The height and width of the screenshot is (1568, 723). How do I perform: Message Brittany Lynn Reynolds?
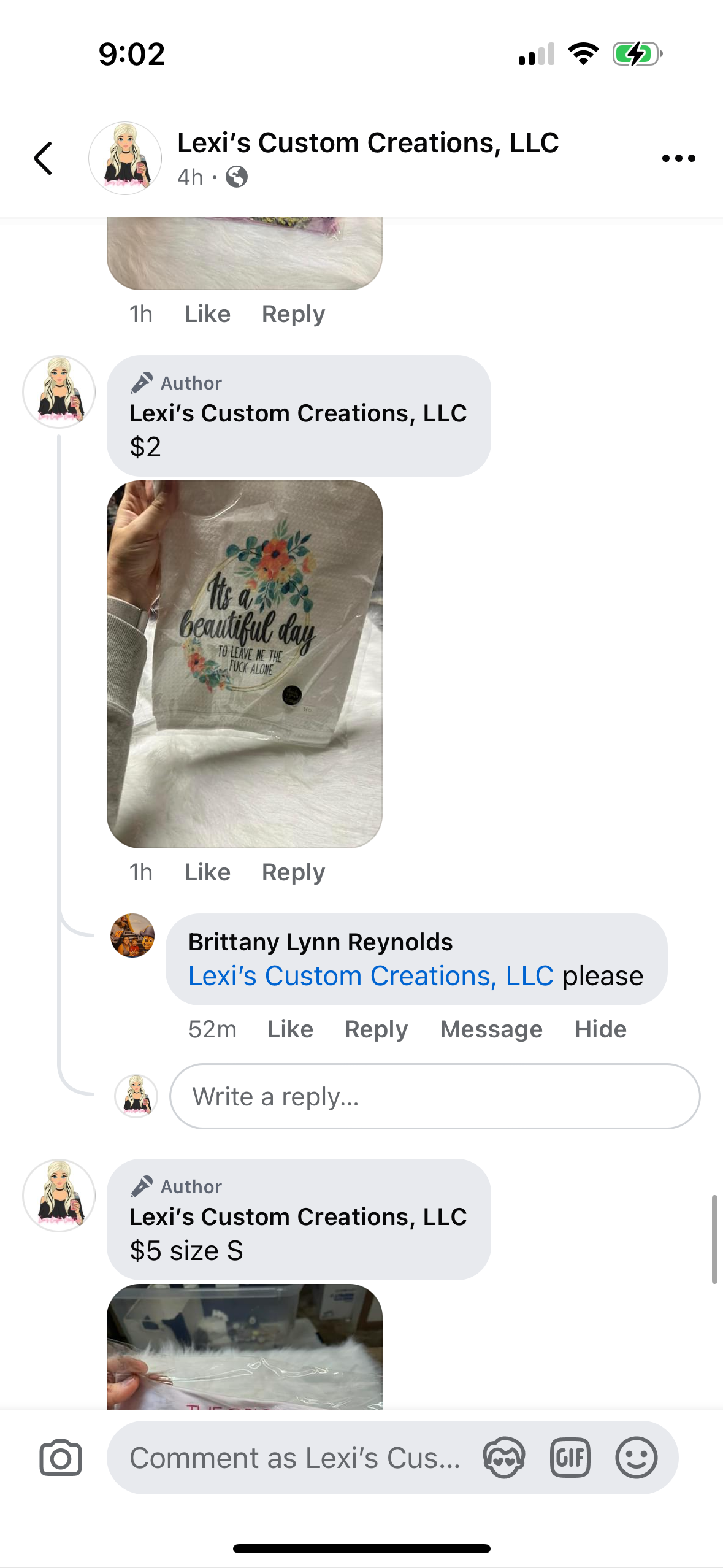tap(491, 1029)
